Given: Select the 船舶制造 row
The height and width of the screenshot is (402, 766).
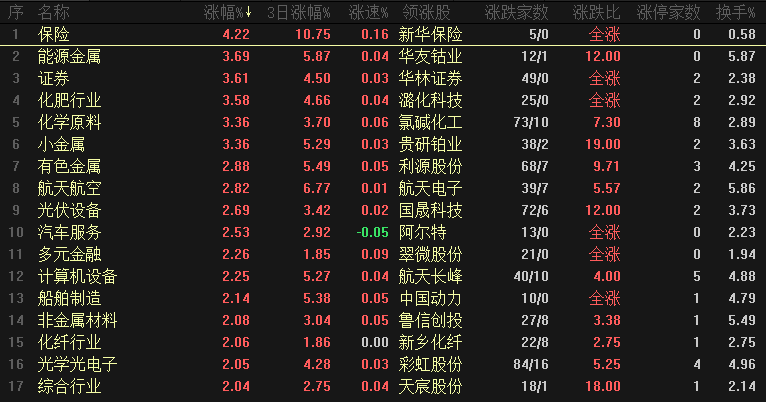Looking at the screenshot, I should coord(69,298).
